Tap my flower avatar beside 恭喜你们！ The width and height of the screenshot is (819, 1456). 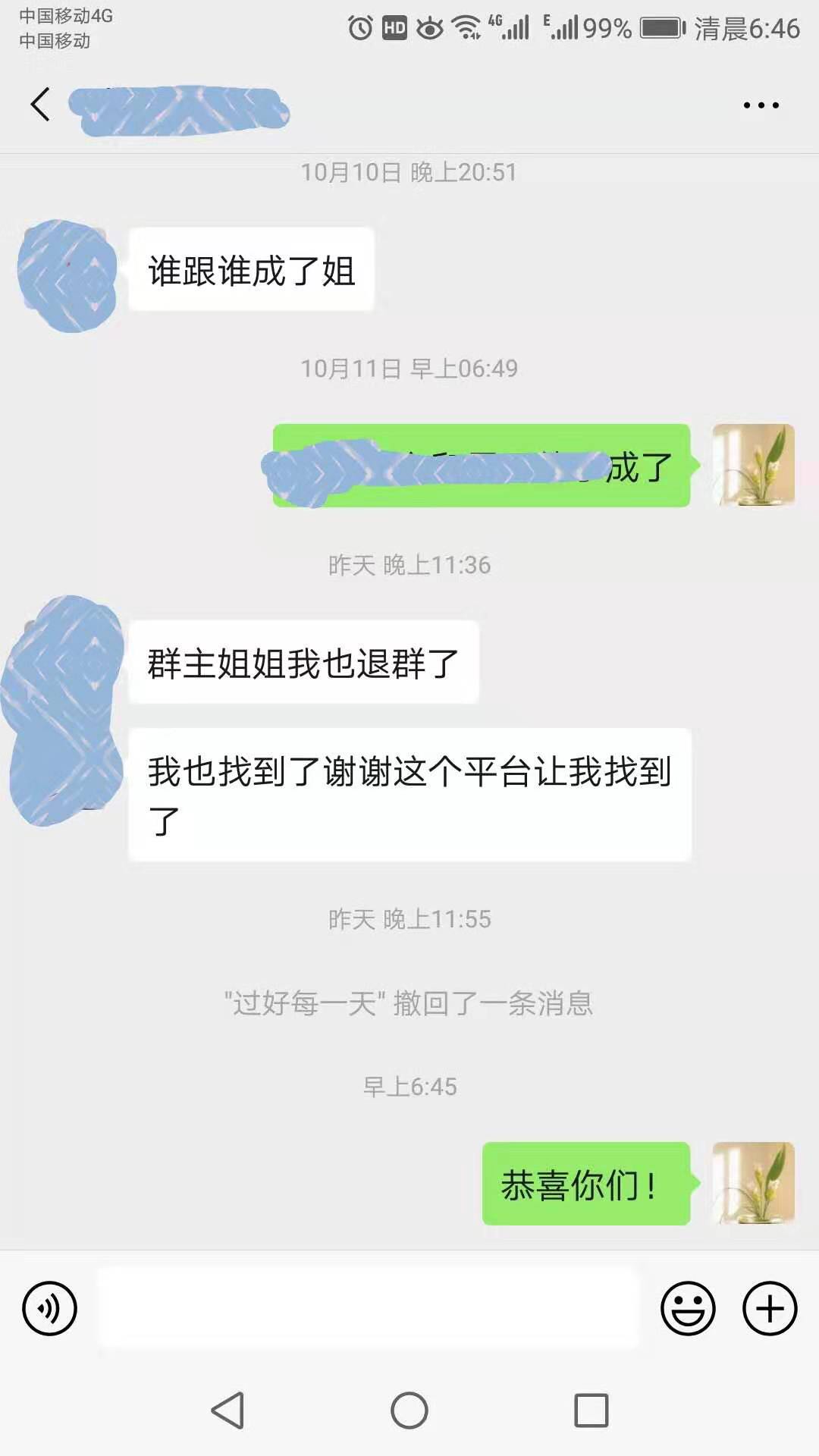pyautogui.click(x=753, y=1183)
